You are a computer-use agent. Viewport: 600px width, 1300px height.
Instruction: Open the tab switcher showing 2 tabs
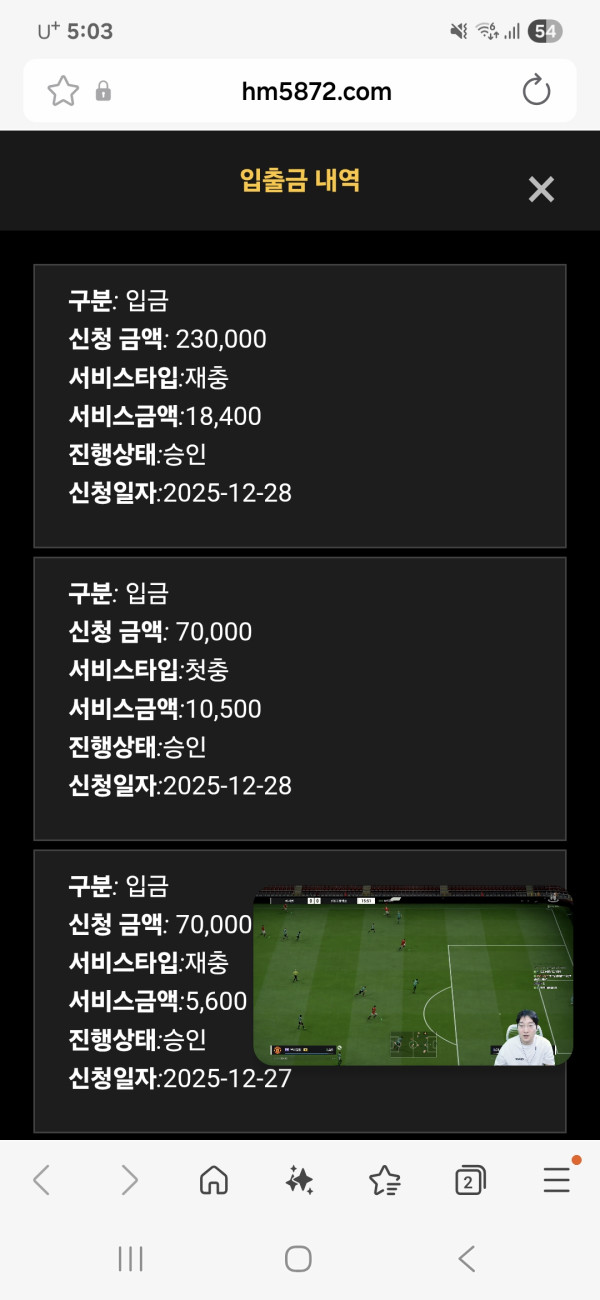pos(469,1181)
